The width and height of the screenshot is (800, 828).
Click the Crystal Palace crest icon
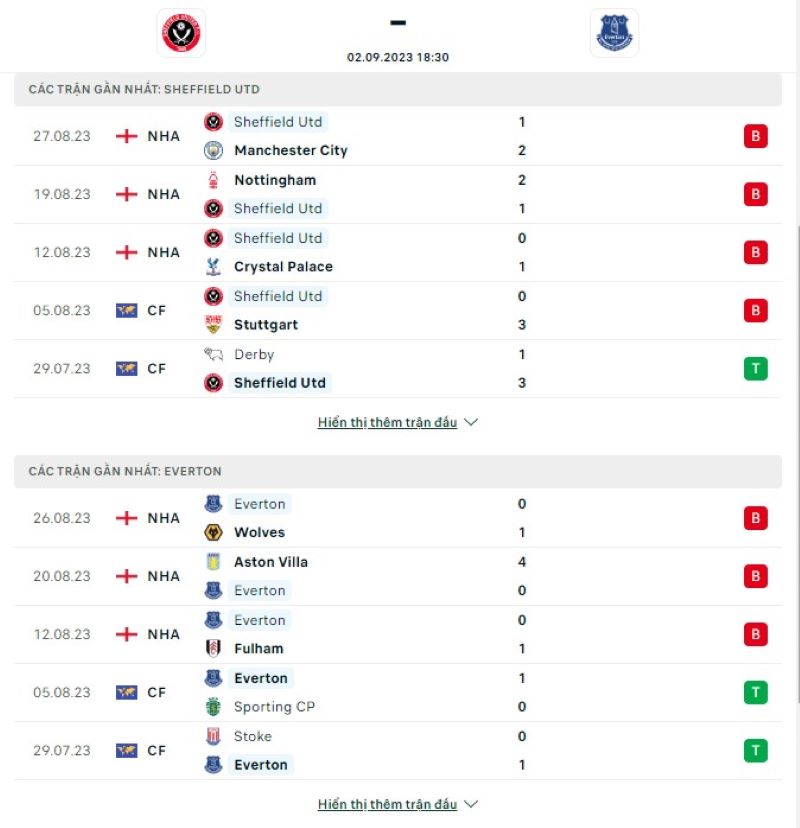click(x=213, y=267)
